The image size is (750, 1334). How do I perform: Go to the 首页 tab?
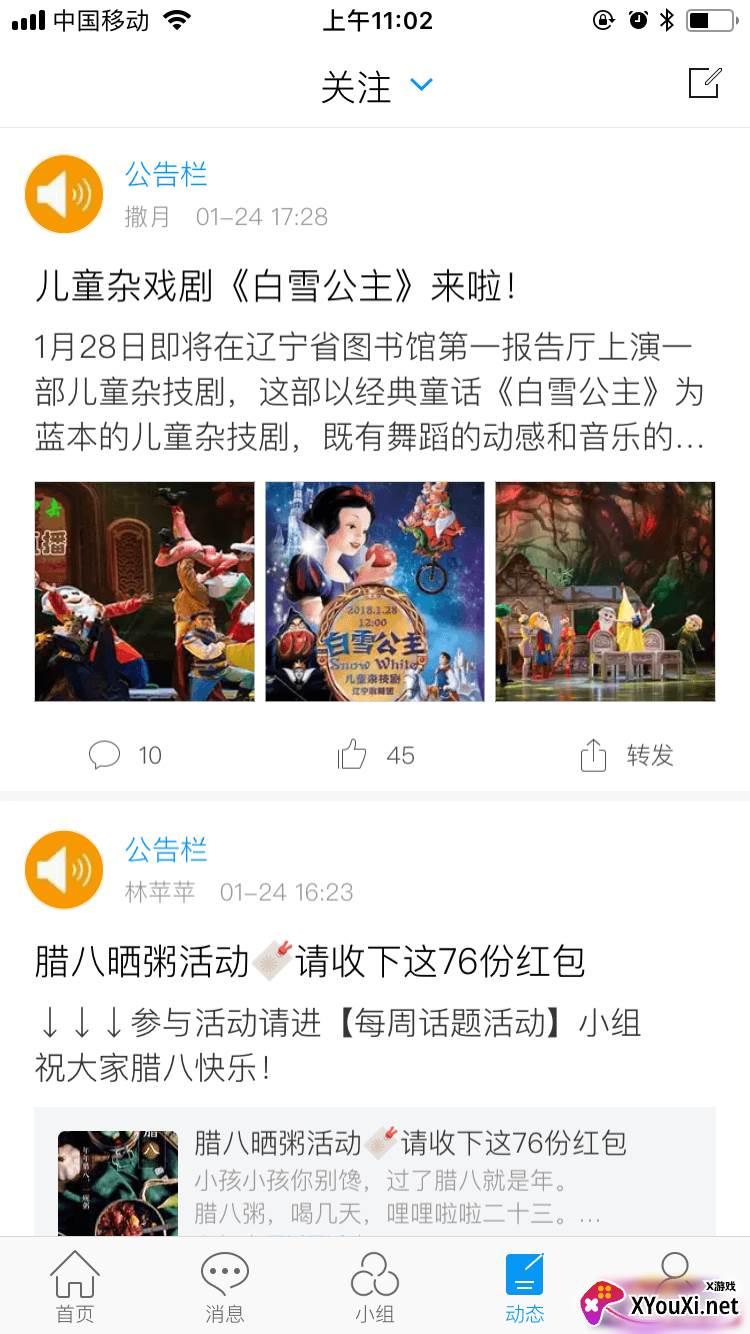(75, 1287)
